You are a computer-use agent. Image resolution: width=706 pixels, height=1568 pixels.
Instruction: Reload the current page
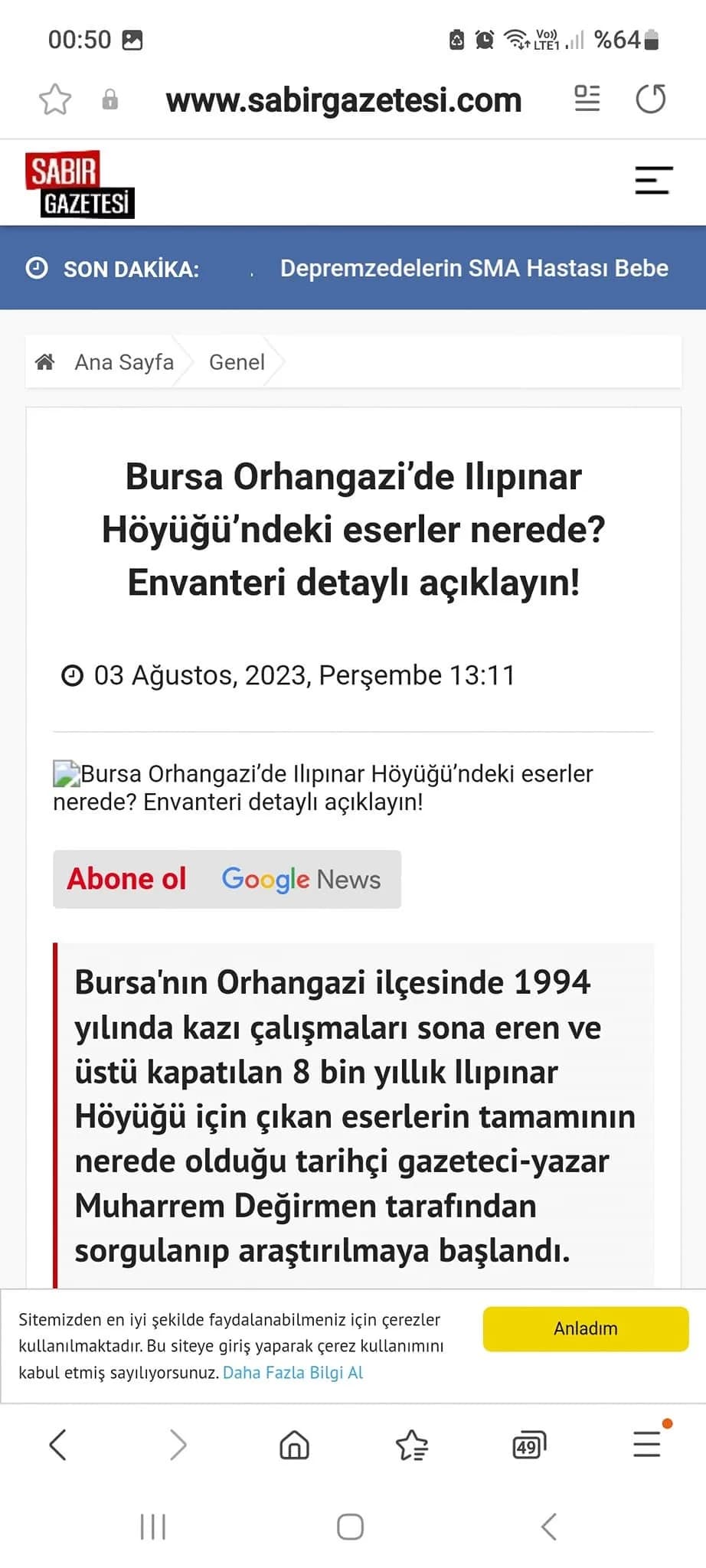651,100
